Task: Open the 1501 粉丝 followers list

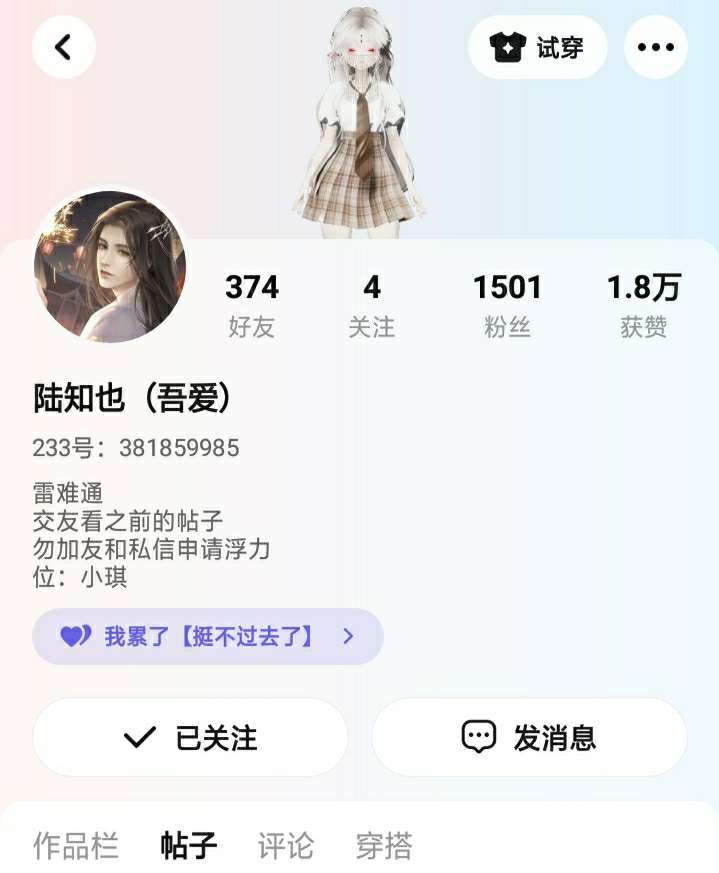Action: tap(507, 305)
